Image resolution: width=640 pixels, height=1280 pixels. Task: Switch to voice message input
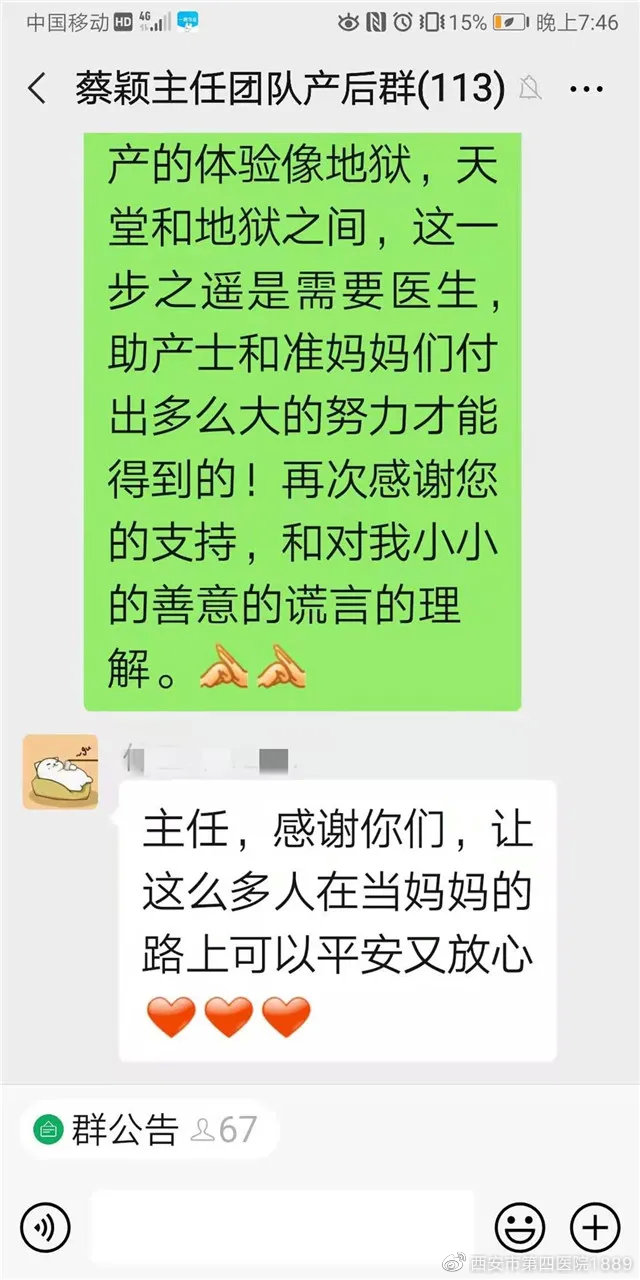point(45,1227)
